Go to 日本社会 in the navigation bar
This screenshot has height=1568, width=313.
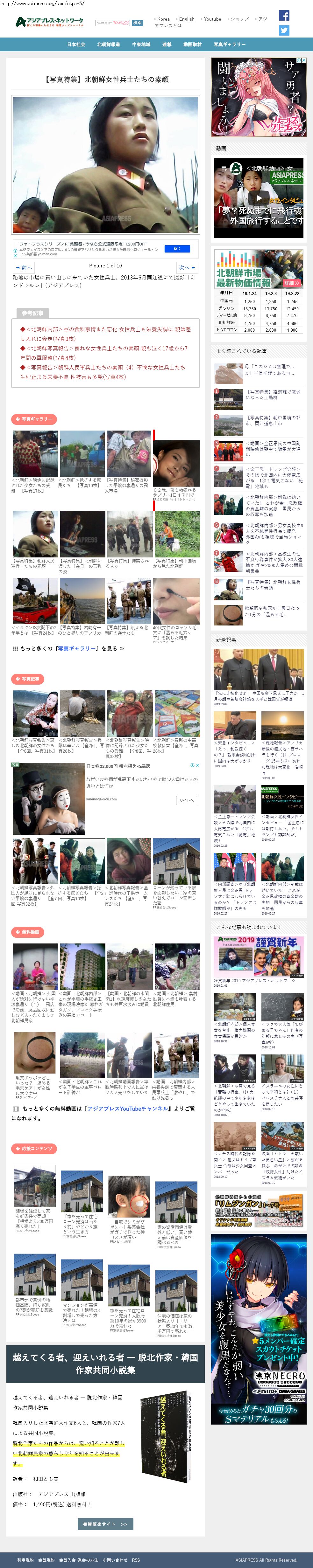[76, 45]
